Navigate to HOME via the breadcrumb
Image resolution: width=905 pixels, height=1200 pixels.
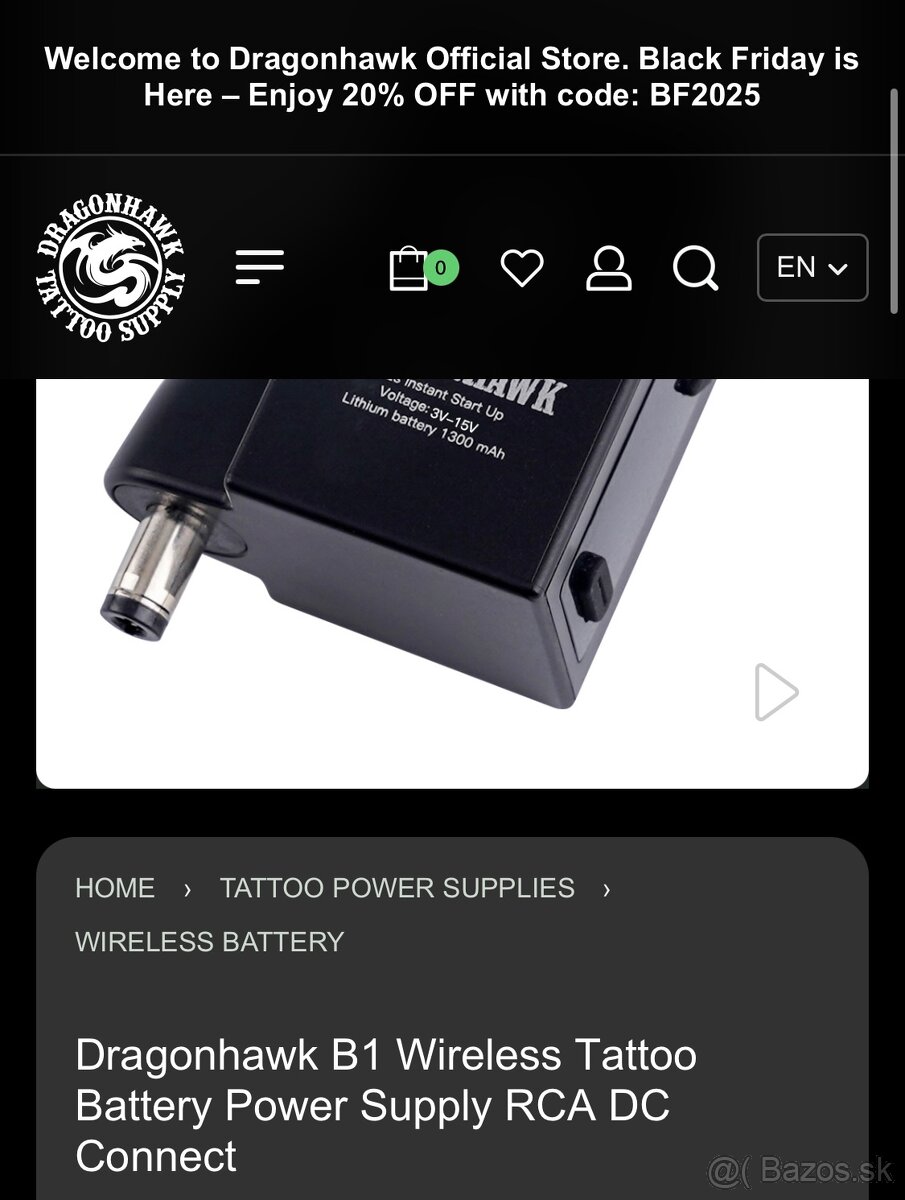tap(116, 888)
